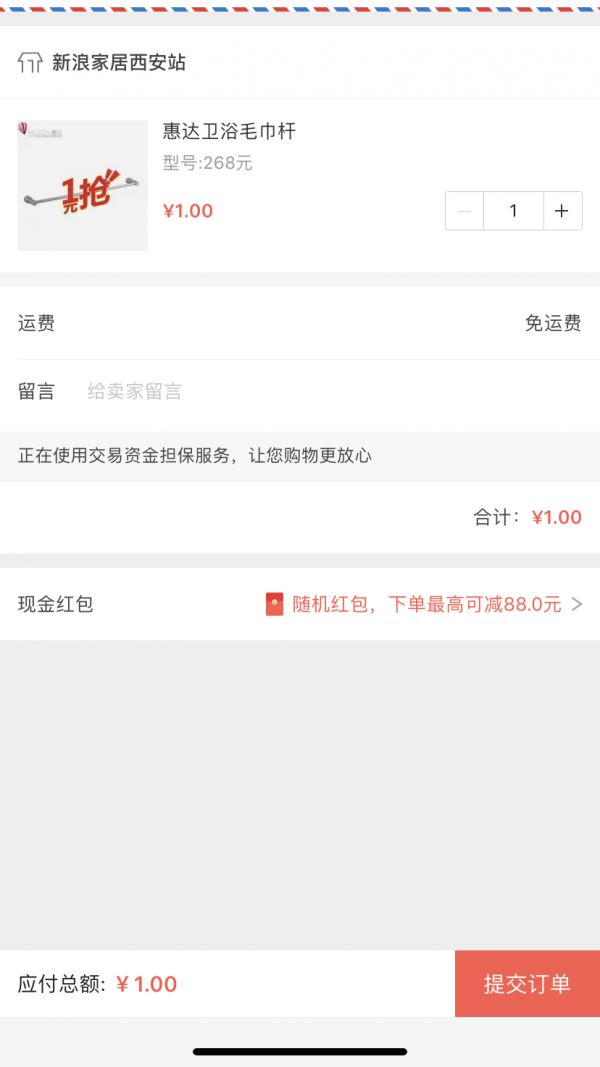Edit the quantity number field
600x1067 pixels.
513,211
